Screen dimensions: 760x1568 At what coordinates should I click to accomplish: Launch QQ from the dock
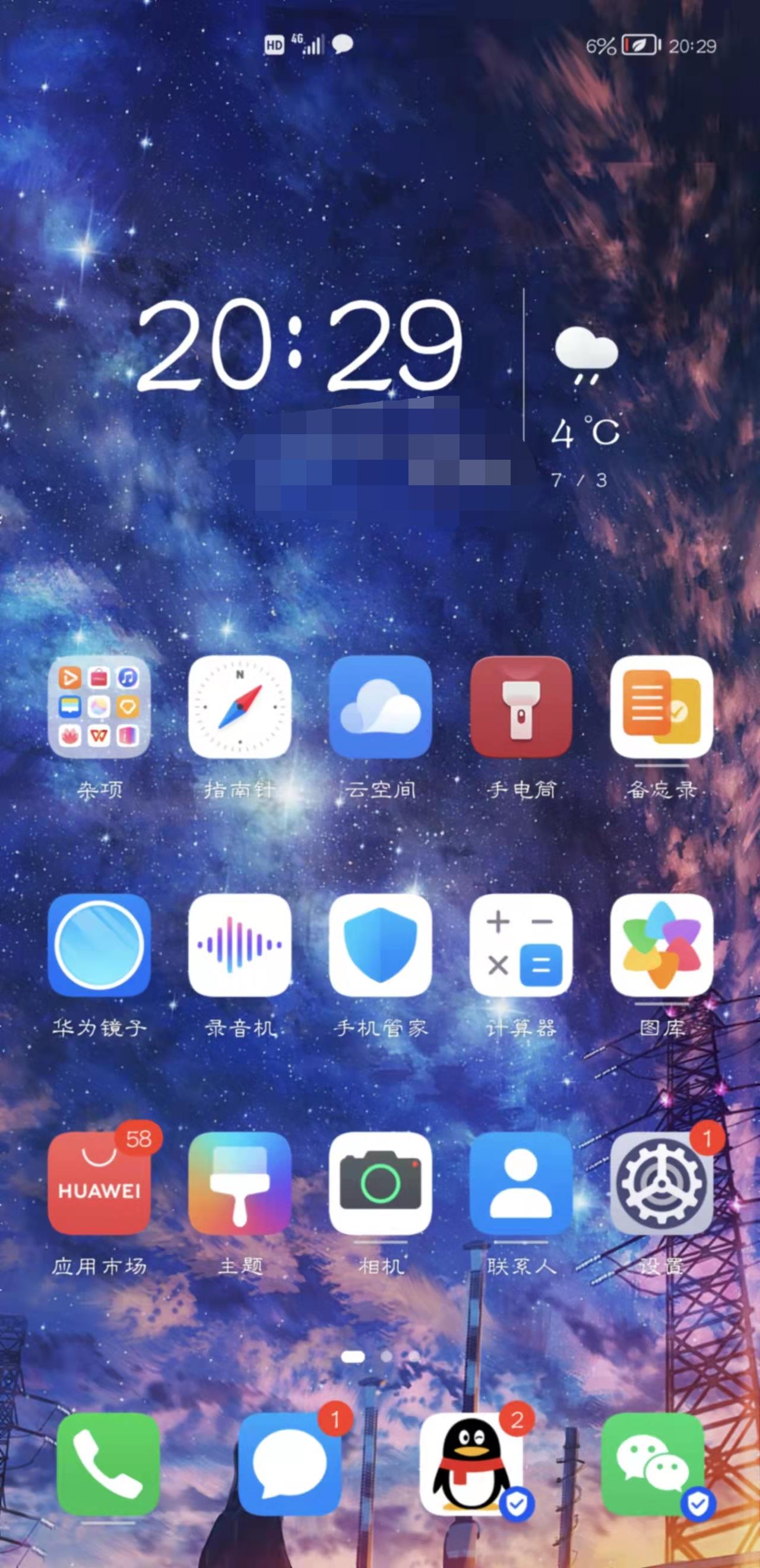[471, 1465]
